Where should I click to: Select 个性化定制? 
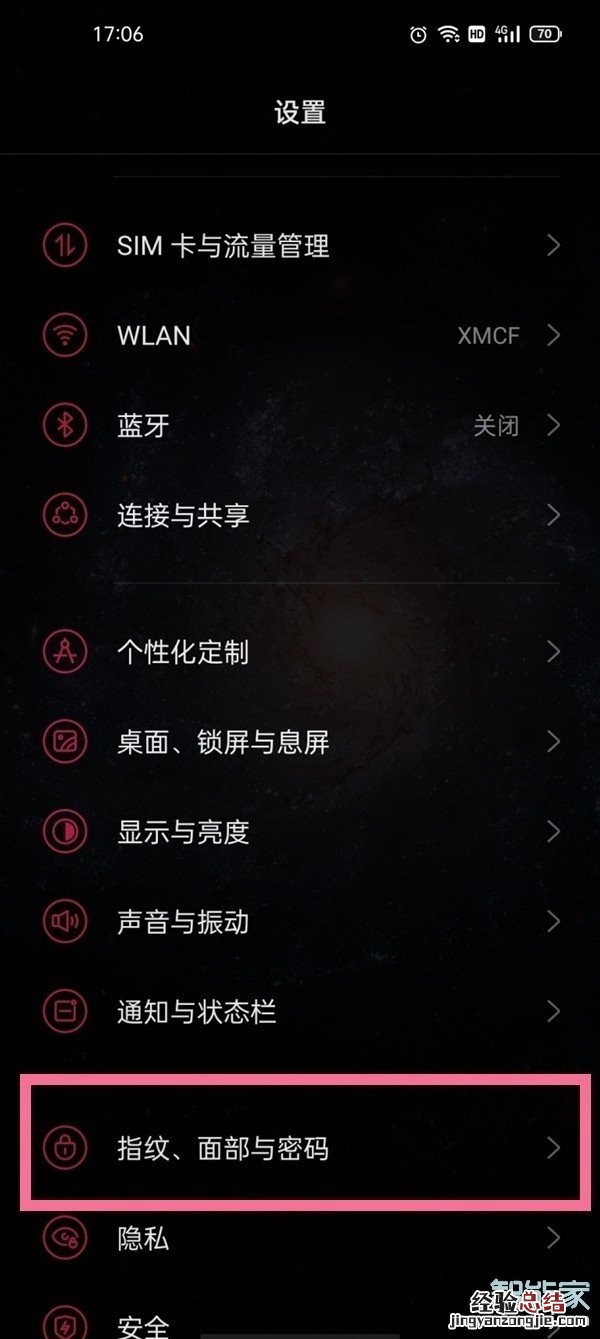[183, 653]
